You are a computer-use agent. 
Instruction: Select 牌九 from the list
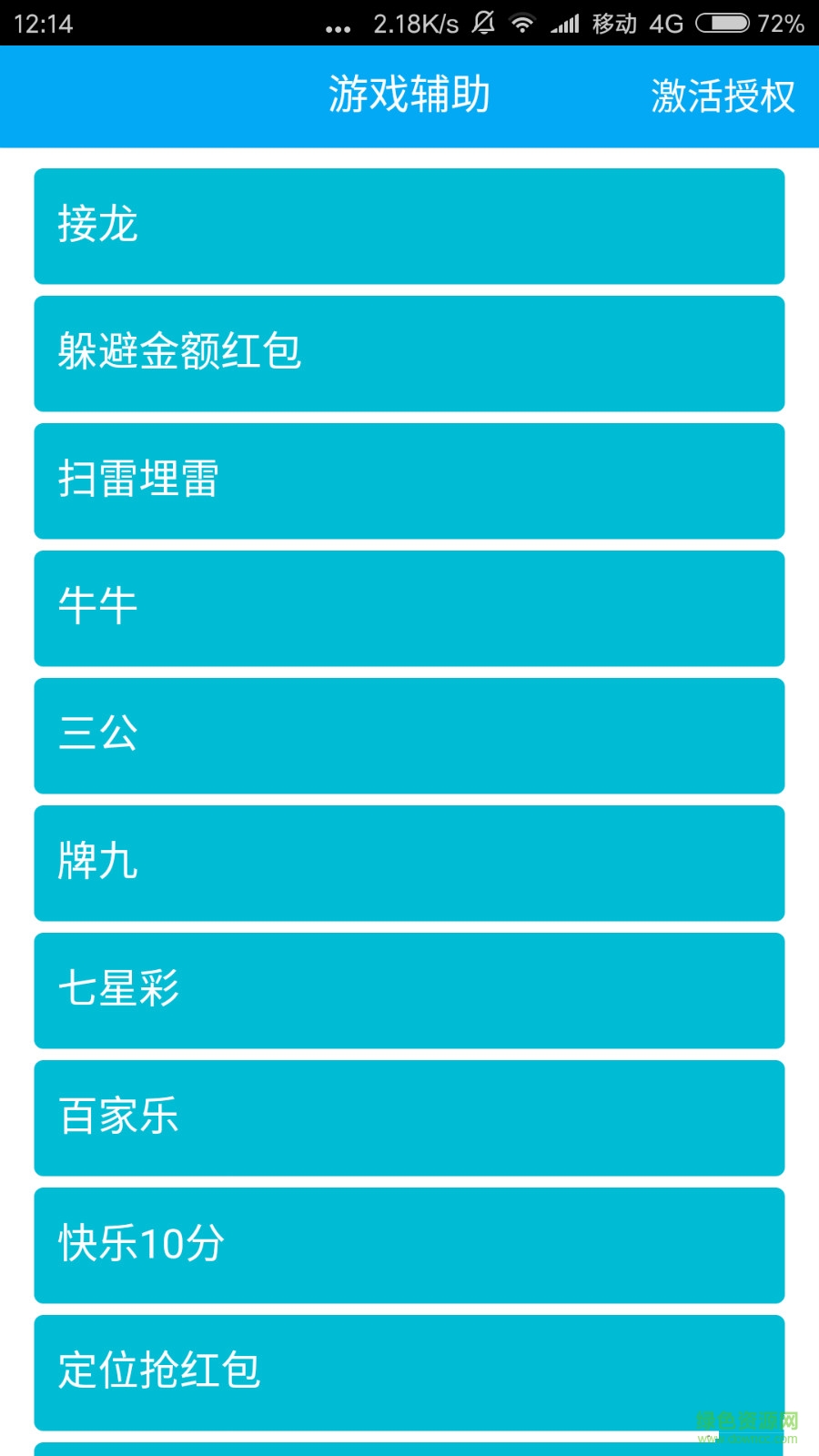[409, 863]
